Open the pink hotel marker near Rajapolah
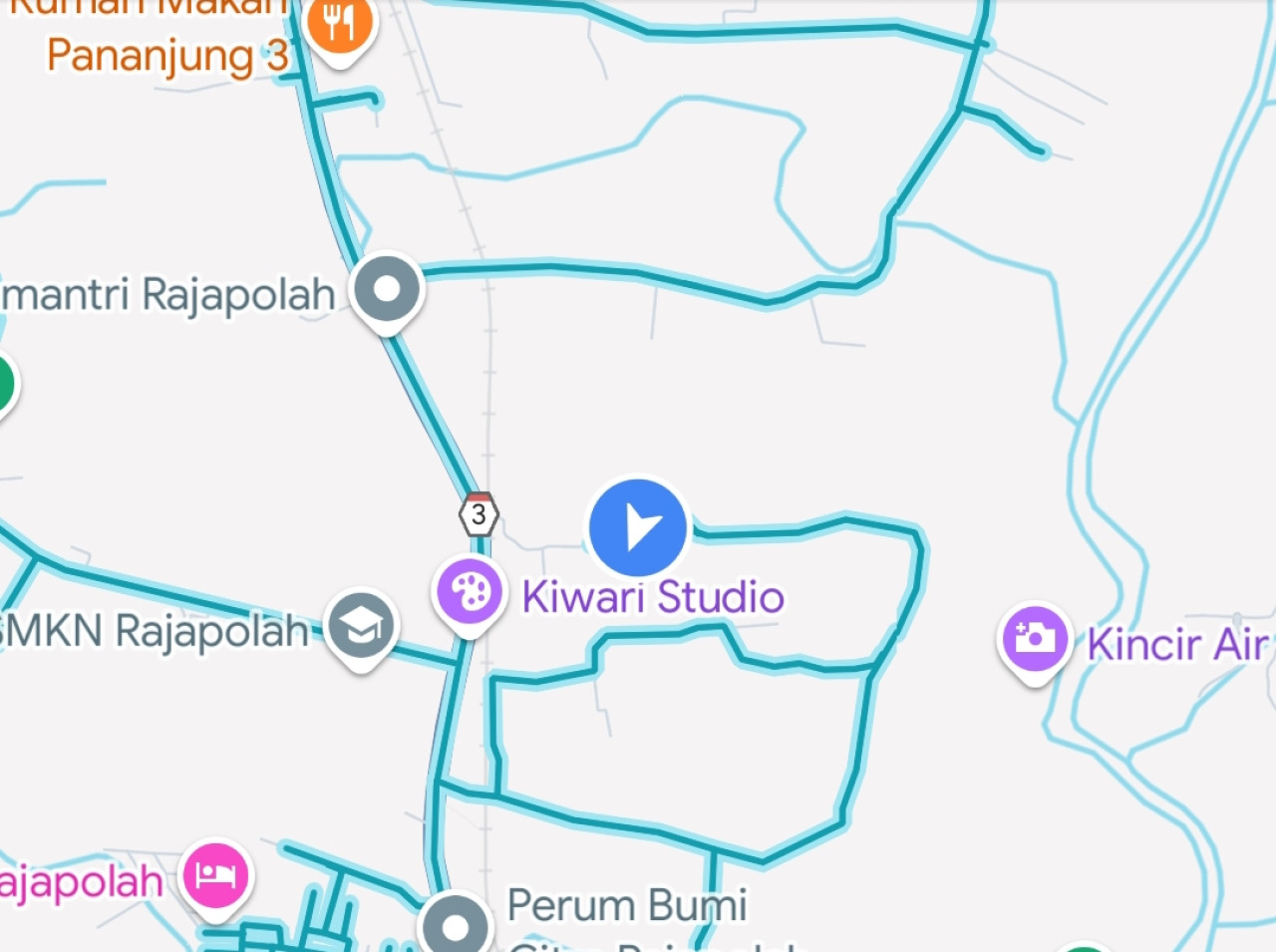1276x952 pixels. (x=215, y=876)
